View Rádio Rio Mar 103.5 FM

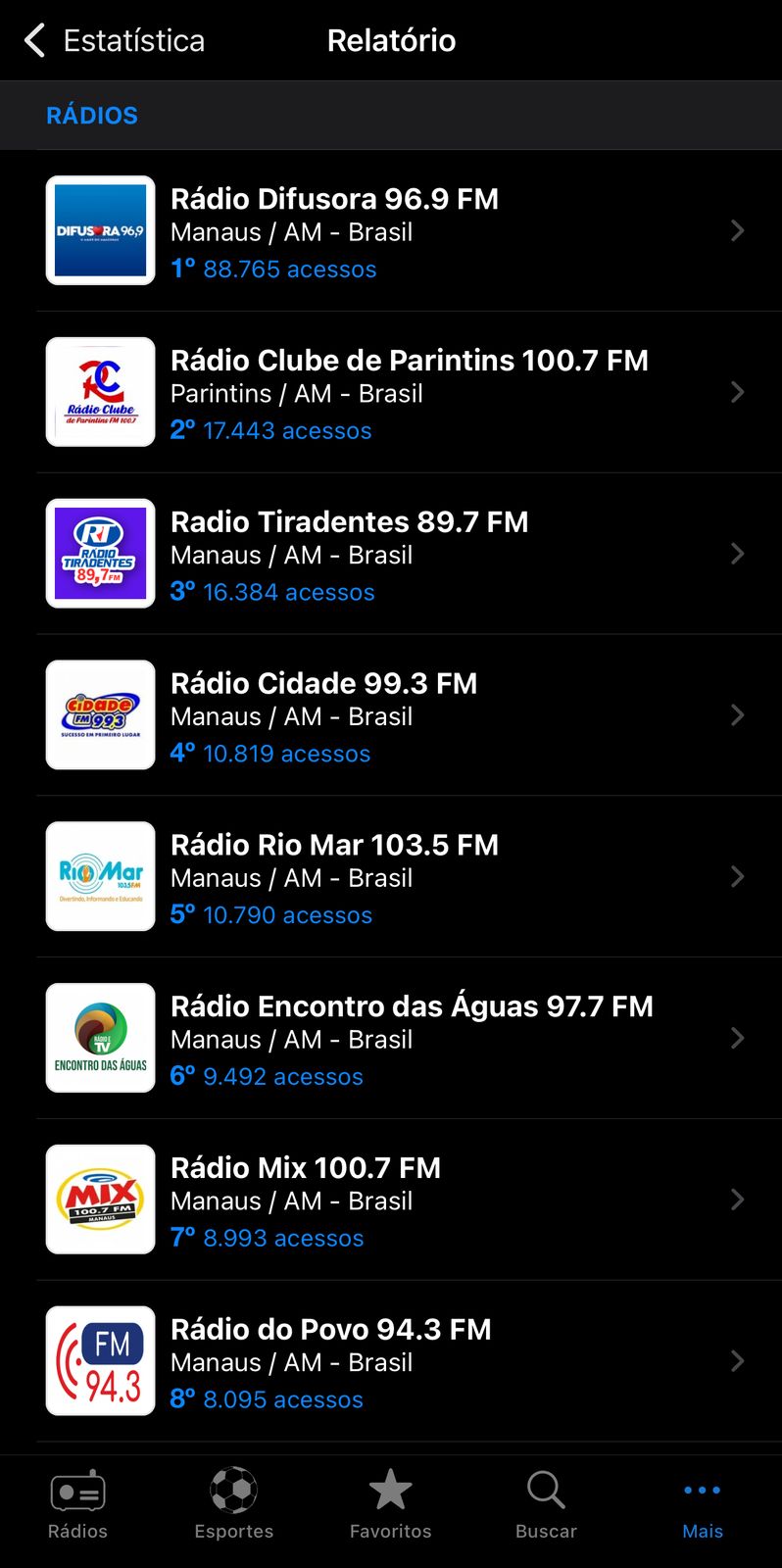(x=391, y=876)
